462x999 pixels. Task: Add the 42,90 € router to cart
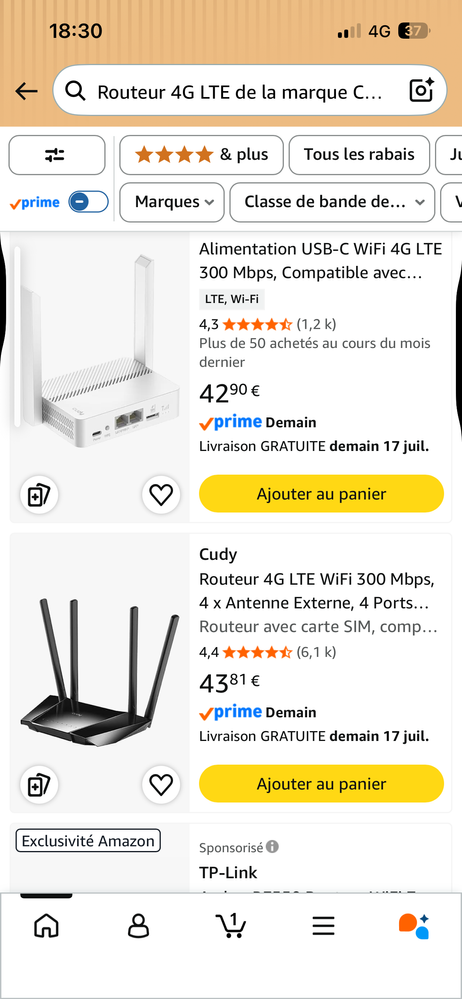[x=321, y=494]
